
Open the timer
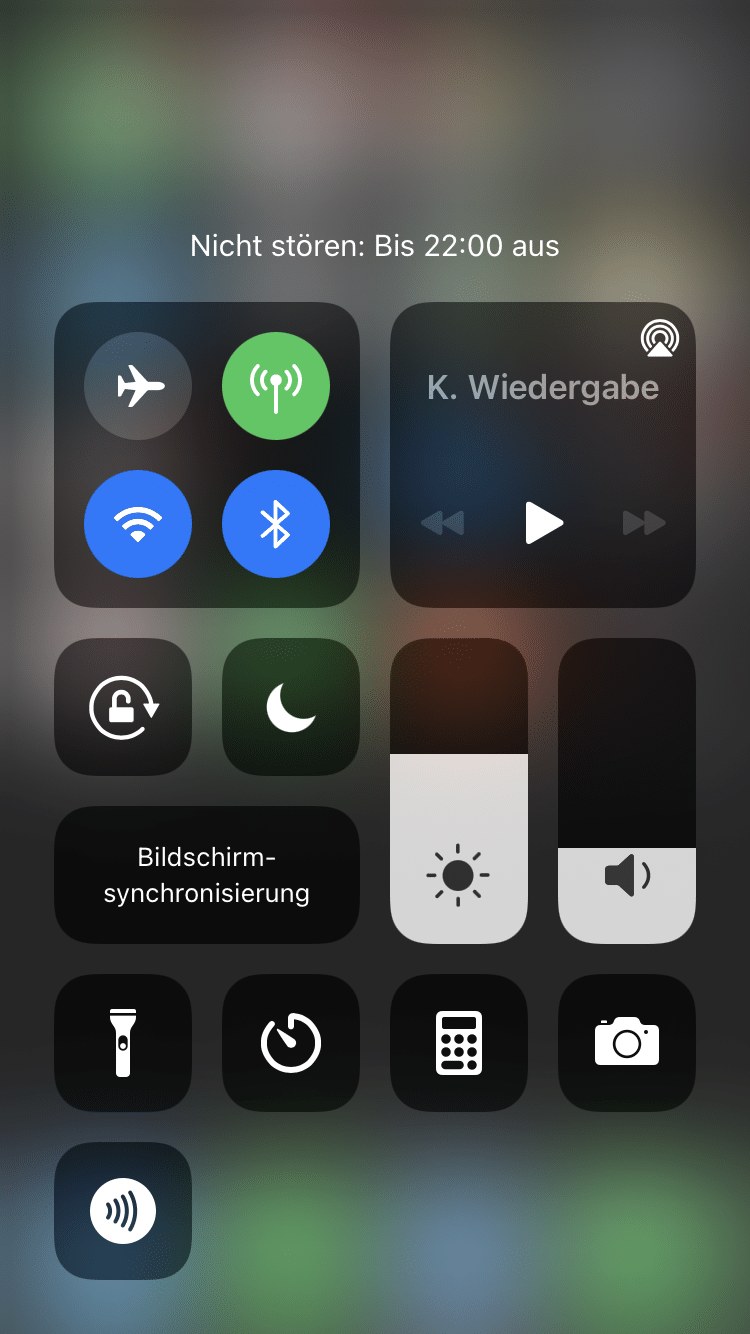coord(290,1043)
